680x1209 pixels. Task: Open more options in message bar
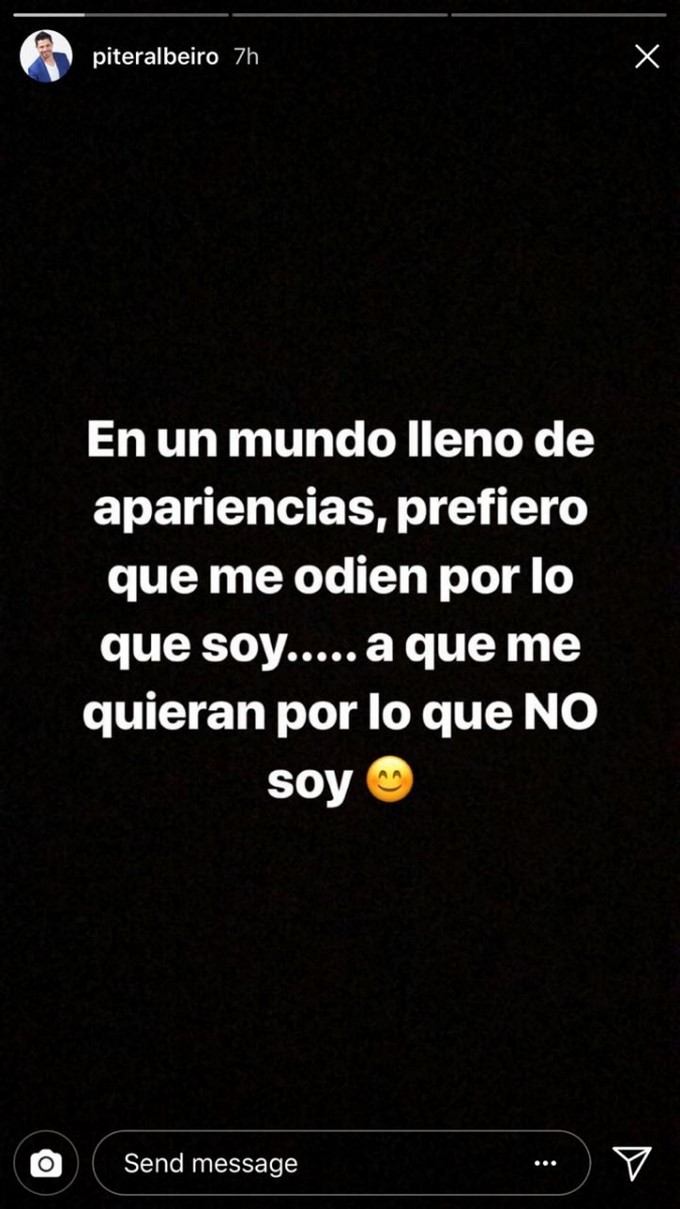545,1163
